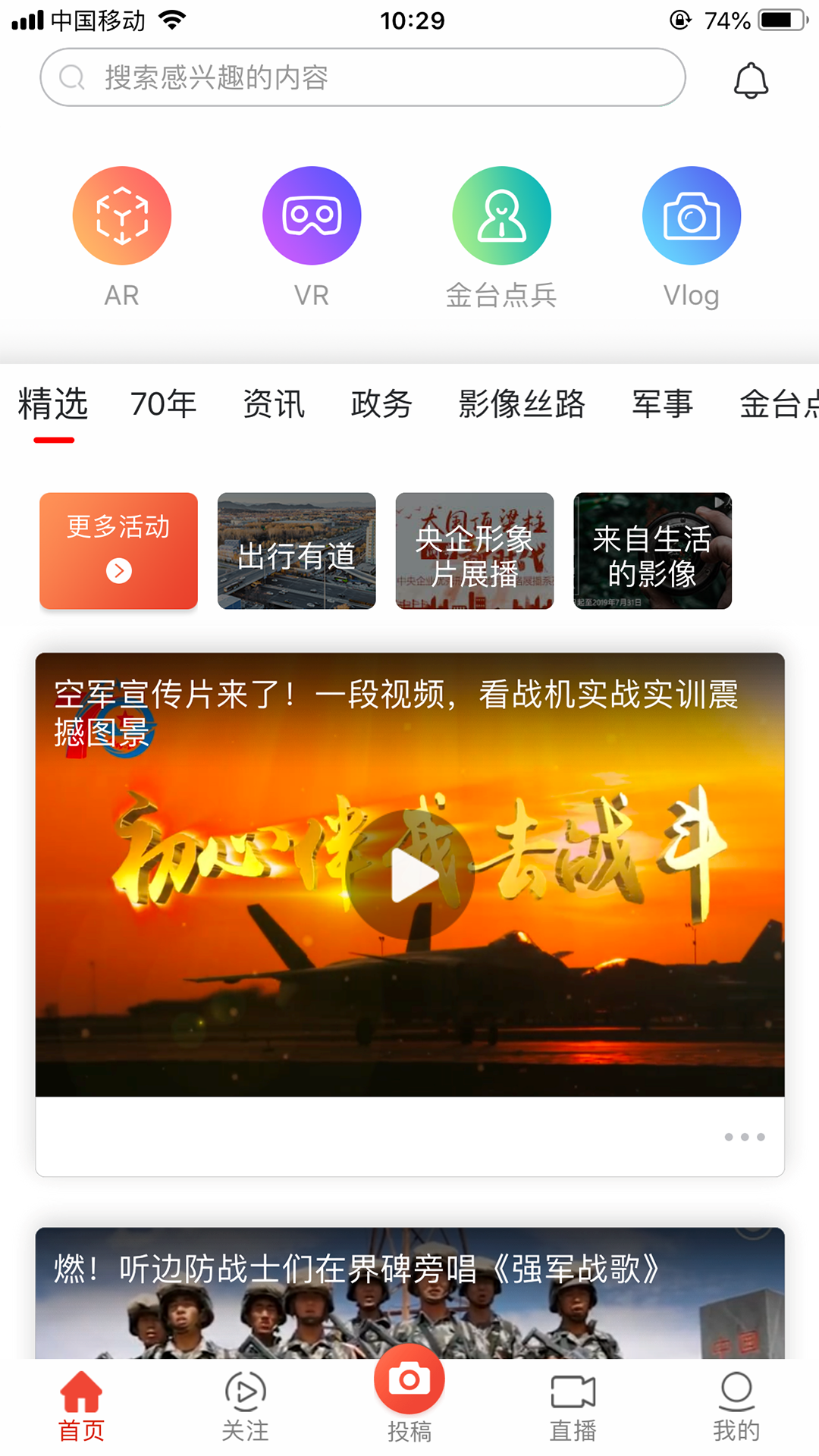Switch to the 影像丝路 tab
Viewport: 819px width, 1456px height.
click(x=522, y=404)
